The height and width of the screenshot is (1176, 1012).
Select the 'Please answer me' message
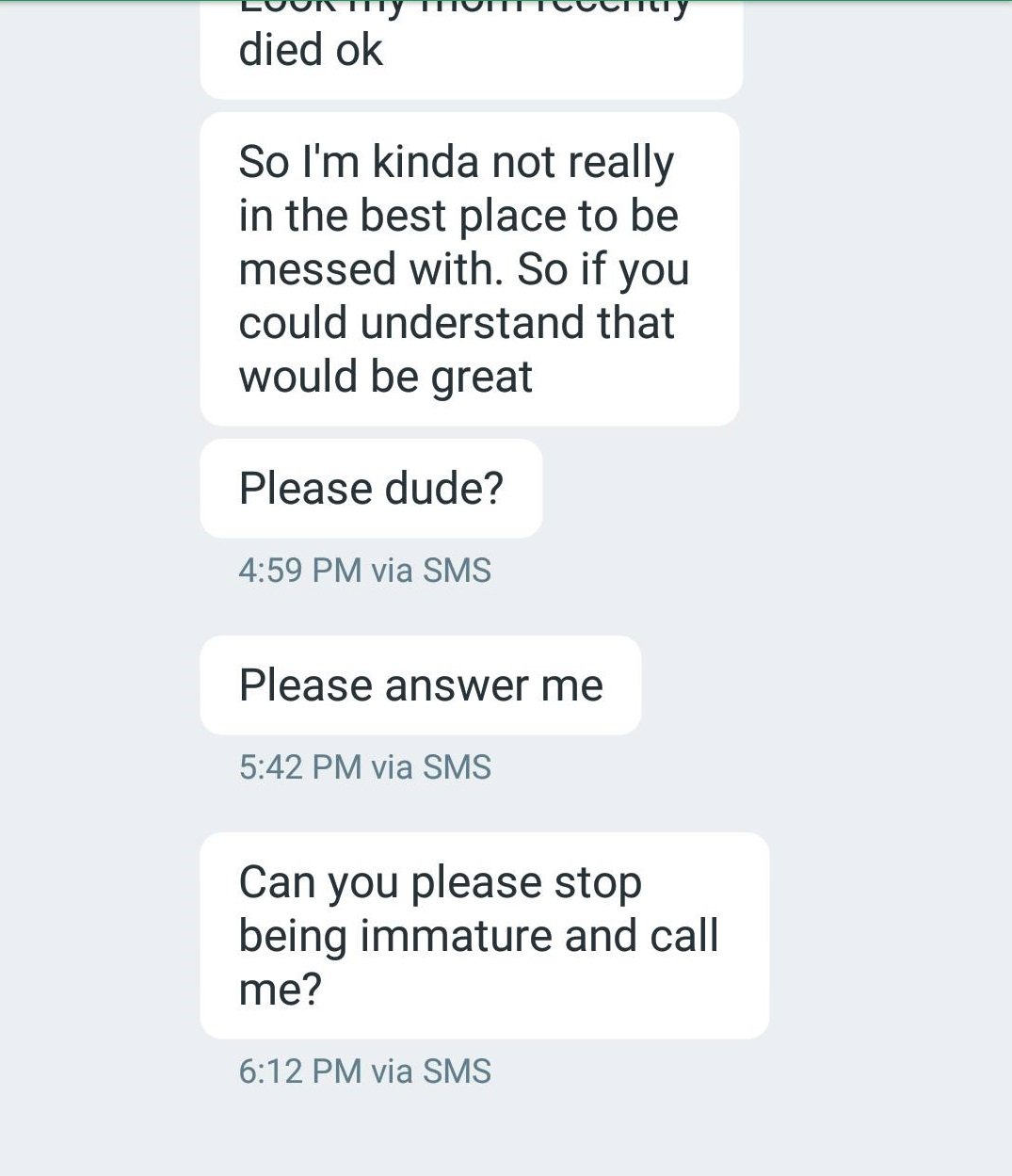[420, 685]
